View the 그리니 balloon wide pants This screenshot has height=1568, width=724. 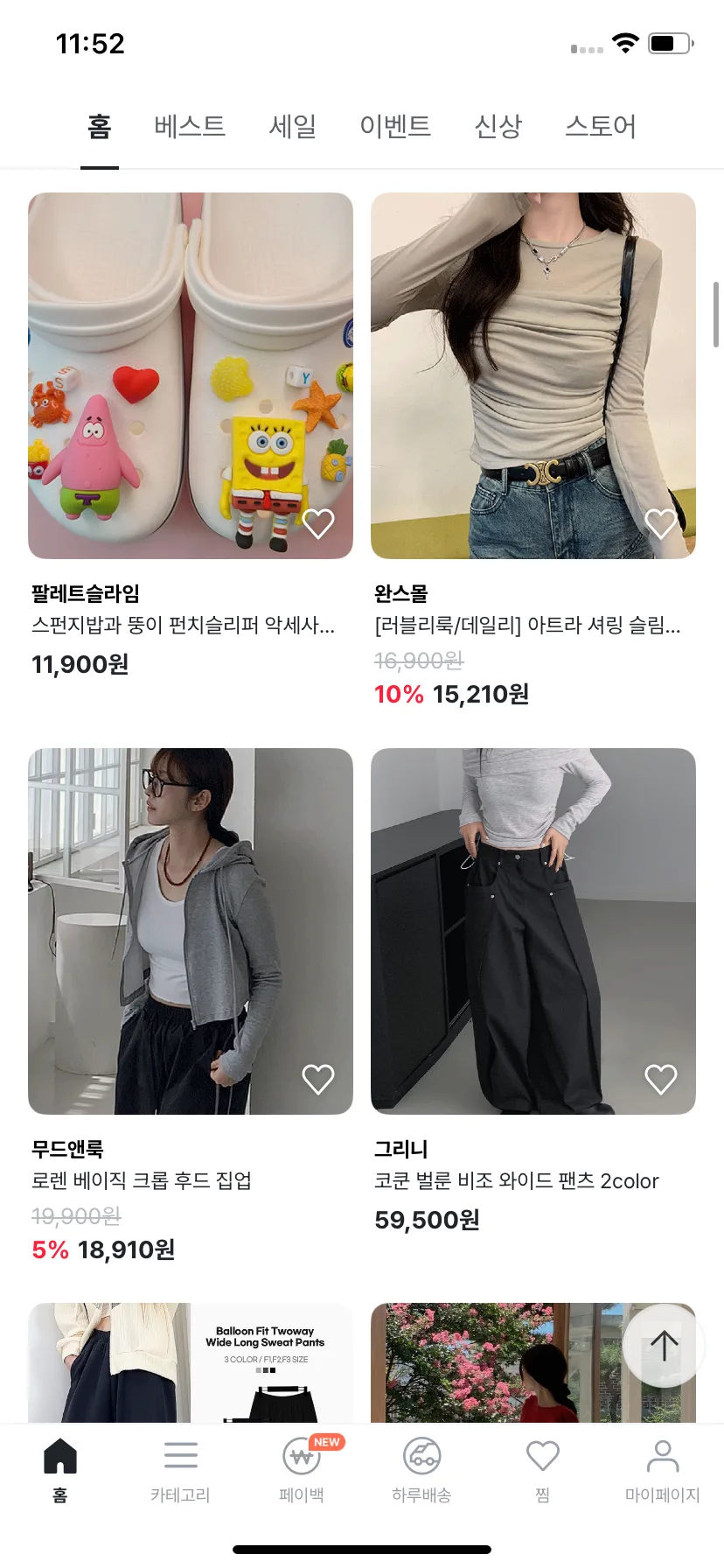(x=533, y=930)
